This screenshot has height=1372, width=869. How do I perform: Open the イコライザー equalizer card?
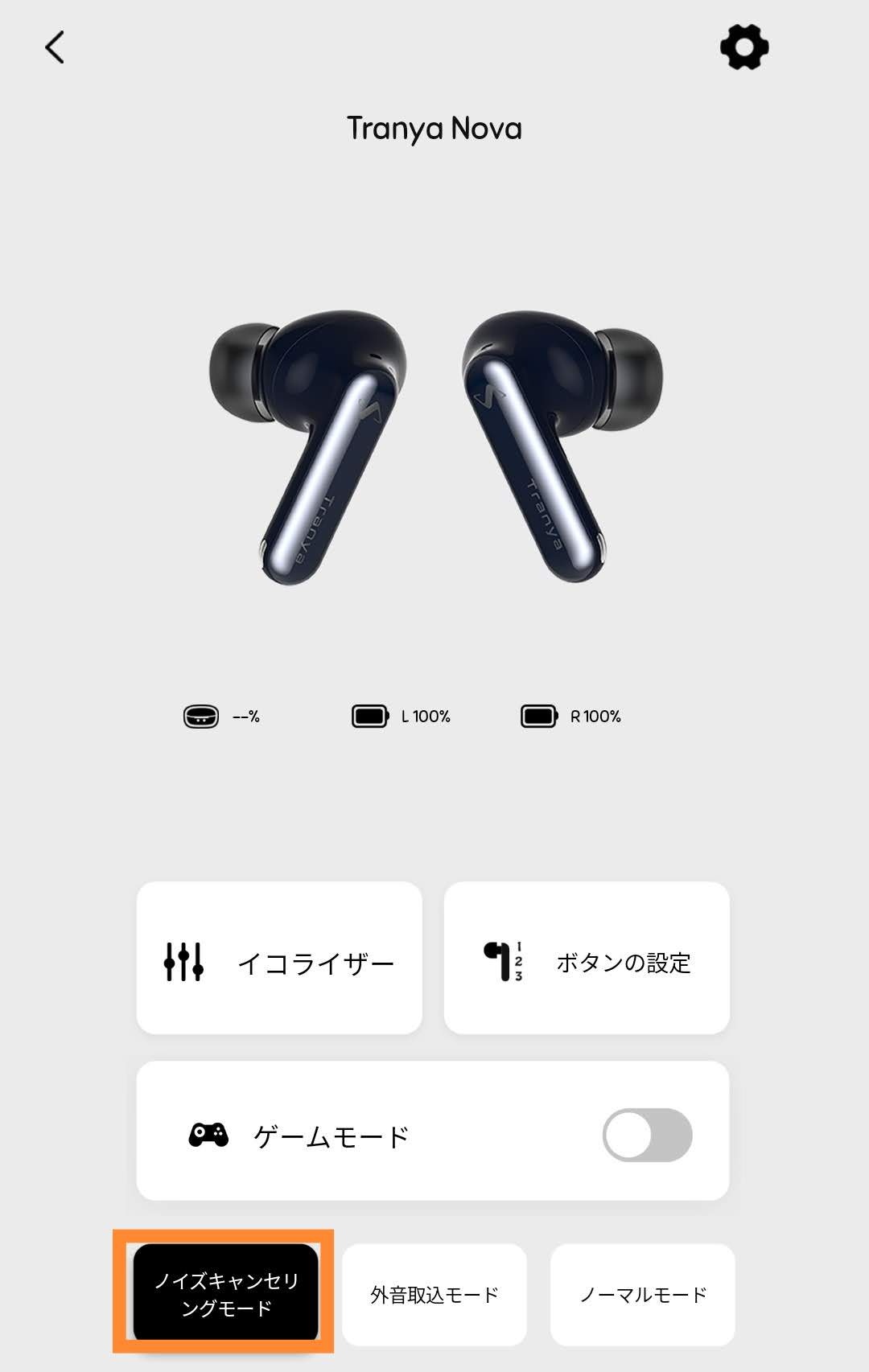(x=279, y=958)
